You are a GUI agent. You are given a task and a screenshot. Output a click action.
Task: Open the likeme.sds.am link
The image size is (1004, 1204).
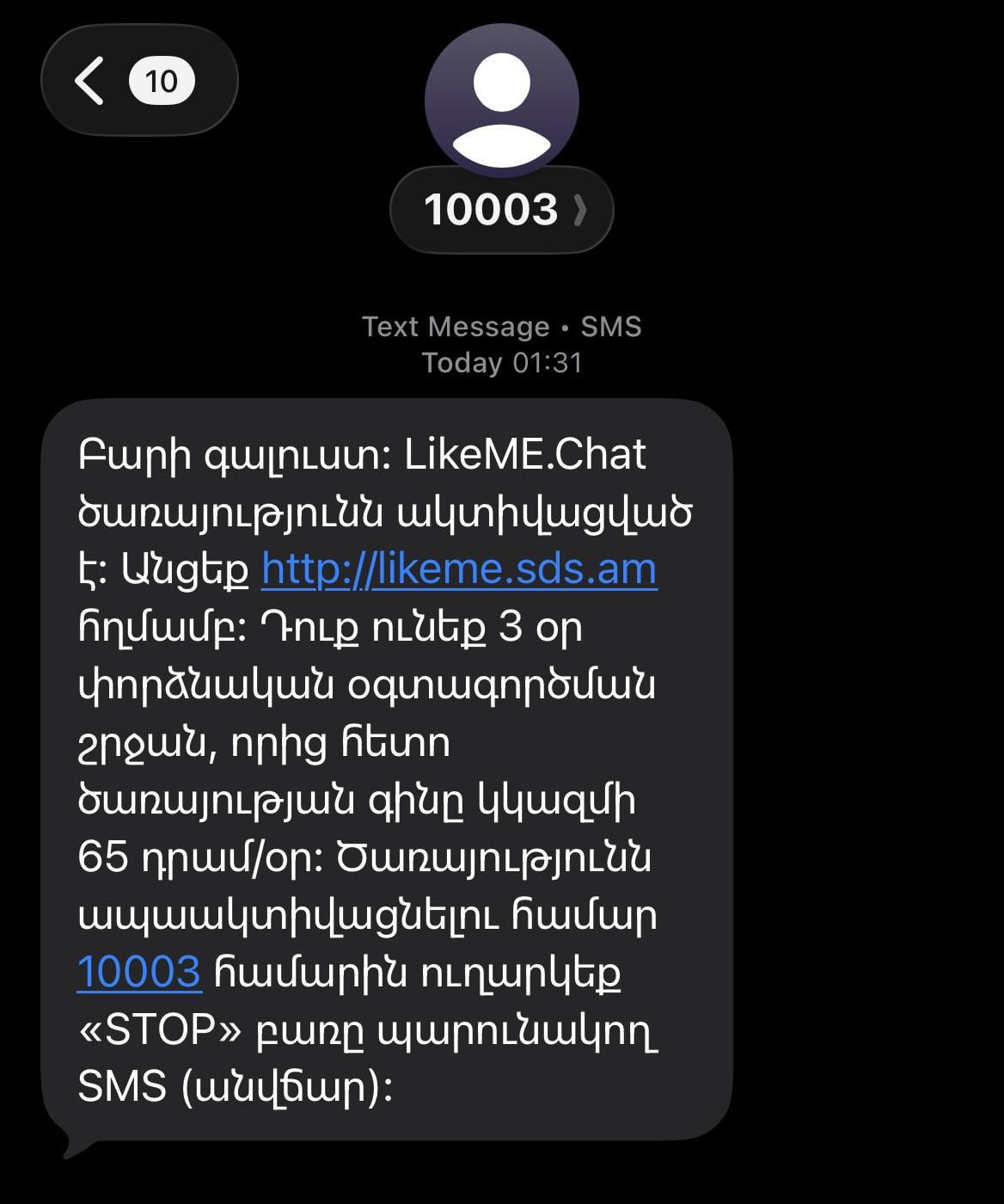(459, 569)
